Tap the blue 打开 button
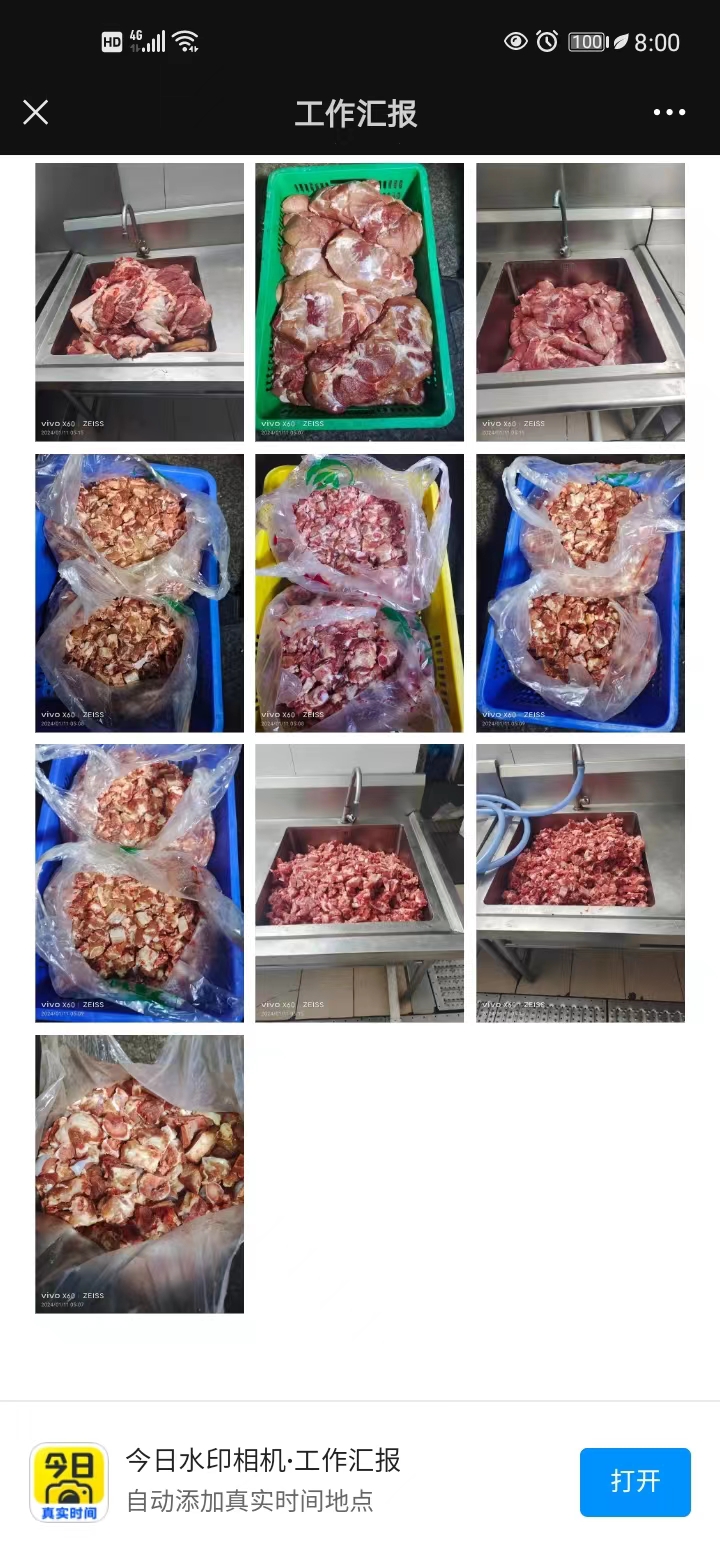This screenshot has width=720, height=1560. tap(635, 1481)
